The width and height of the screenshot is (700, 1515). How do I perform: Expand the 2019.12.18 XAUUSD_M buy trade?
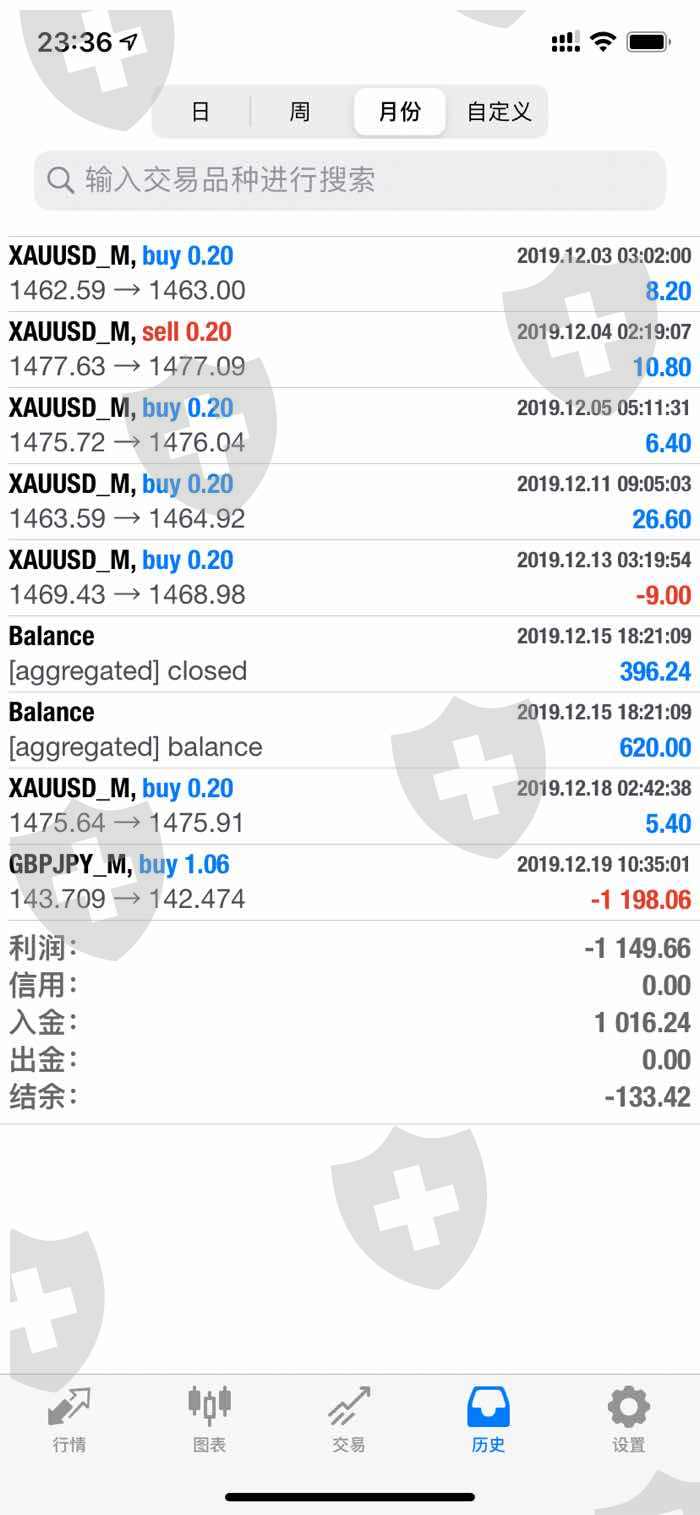[x=350, y=806]
